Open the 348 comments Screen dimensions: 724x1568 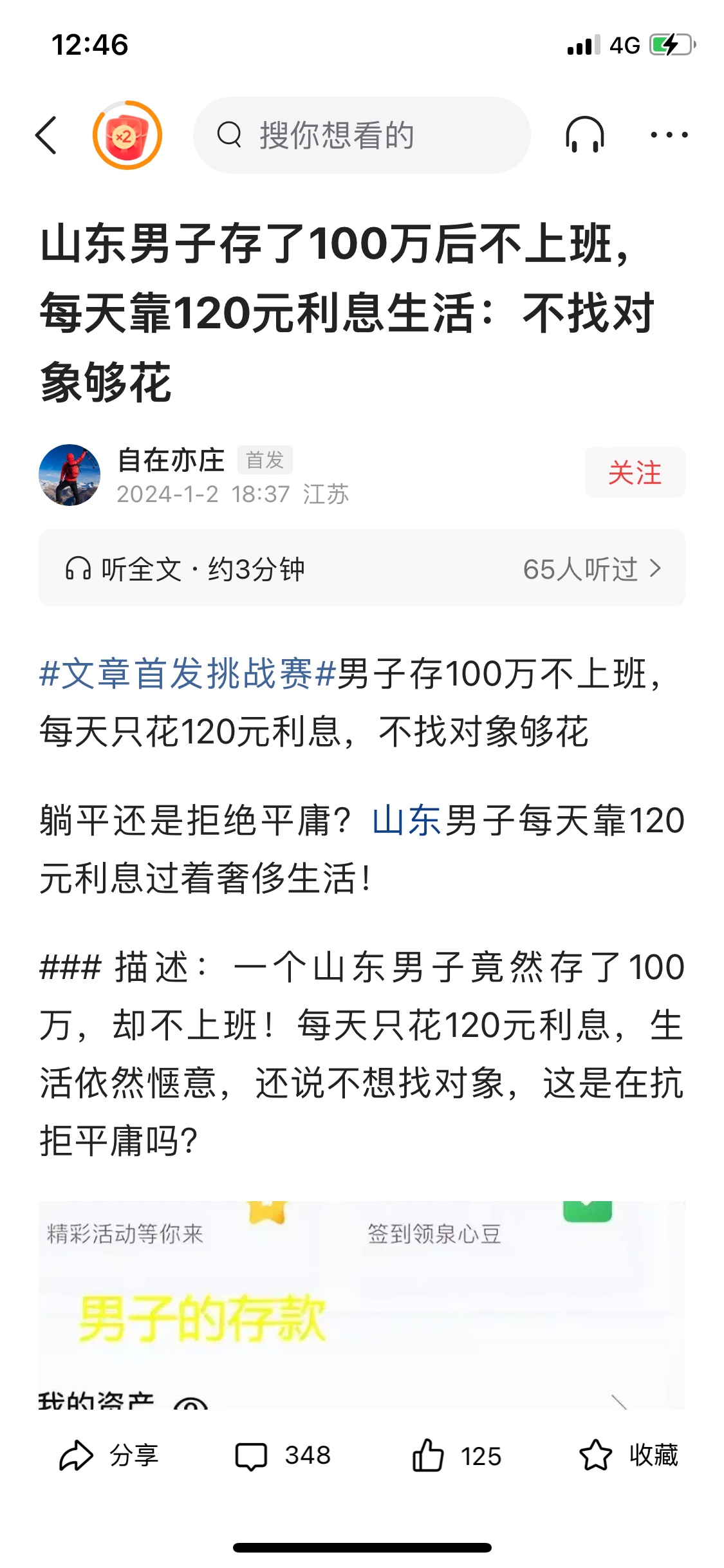pos(283,1456)
